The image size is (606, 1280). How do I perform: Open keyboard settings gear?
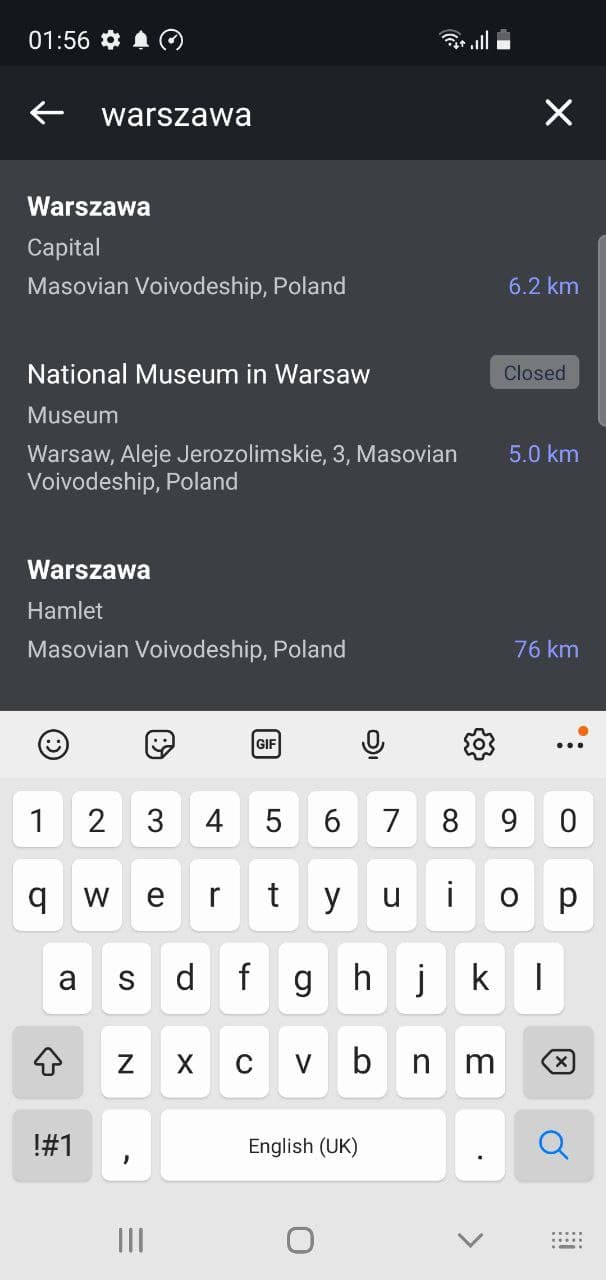(479, 744)
